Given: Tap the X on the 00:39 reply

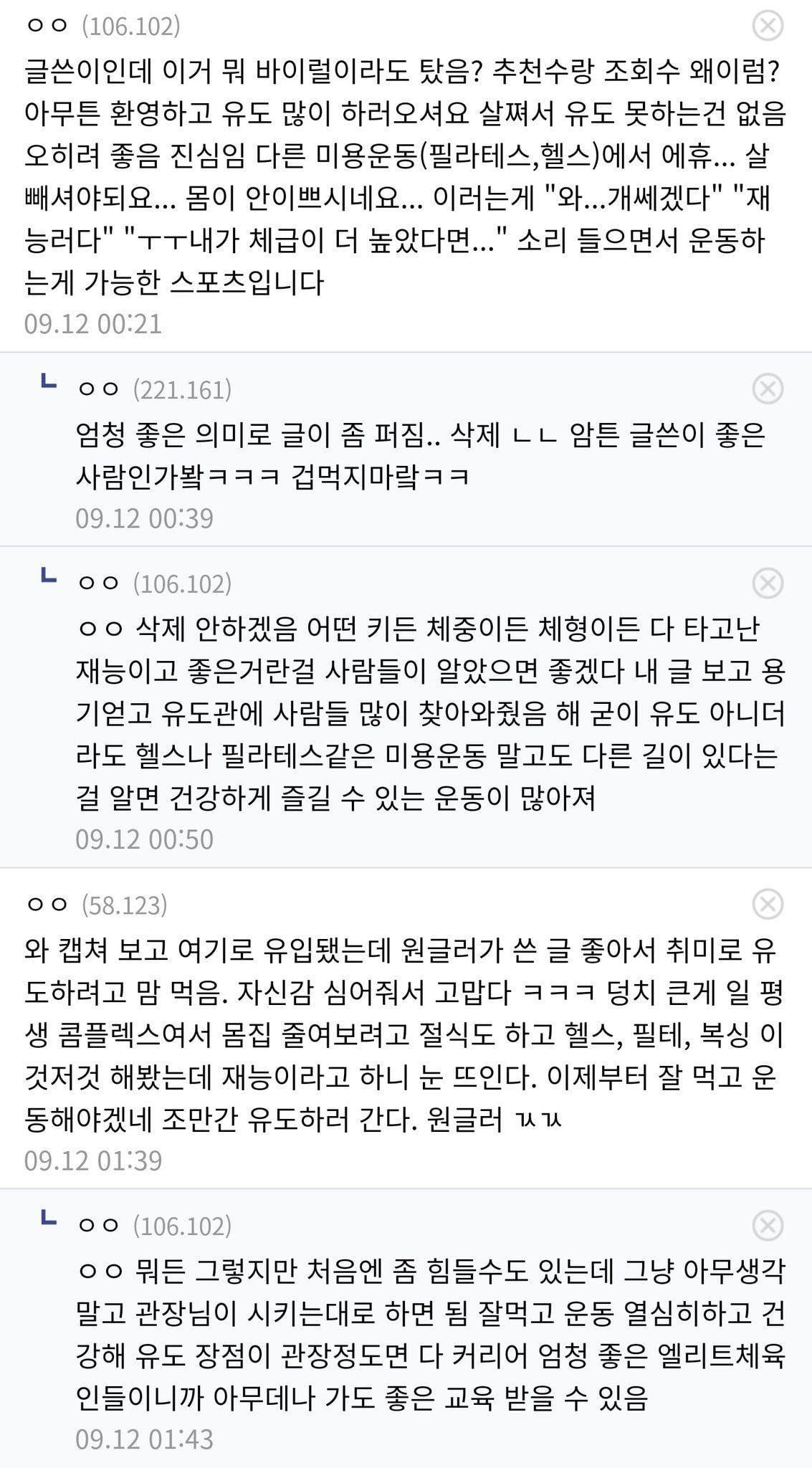Looking at the screenshot, I should 768,389.
